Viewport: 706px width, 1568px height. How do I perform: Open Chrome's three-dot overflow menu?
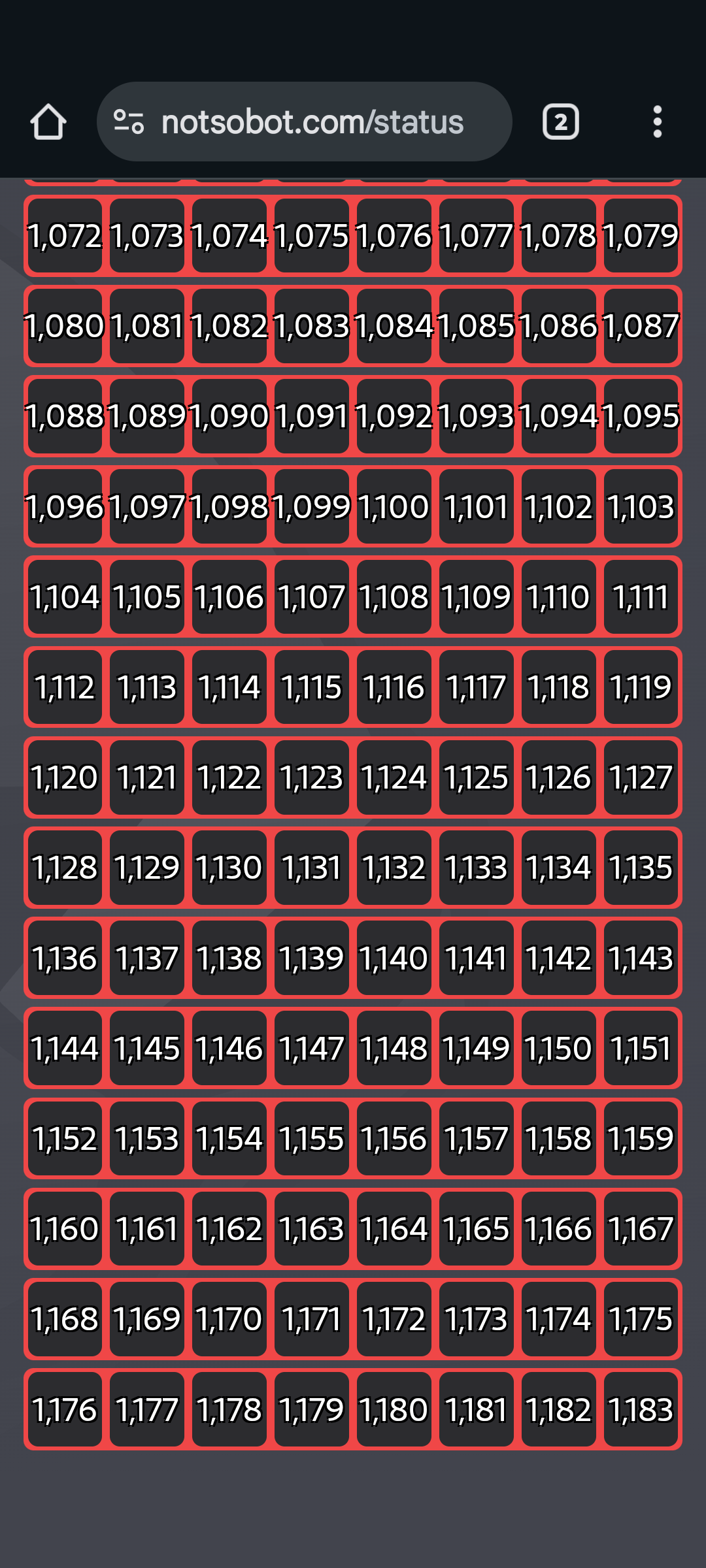coord(657,122)
